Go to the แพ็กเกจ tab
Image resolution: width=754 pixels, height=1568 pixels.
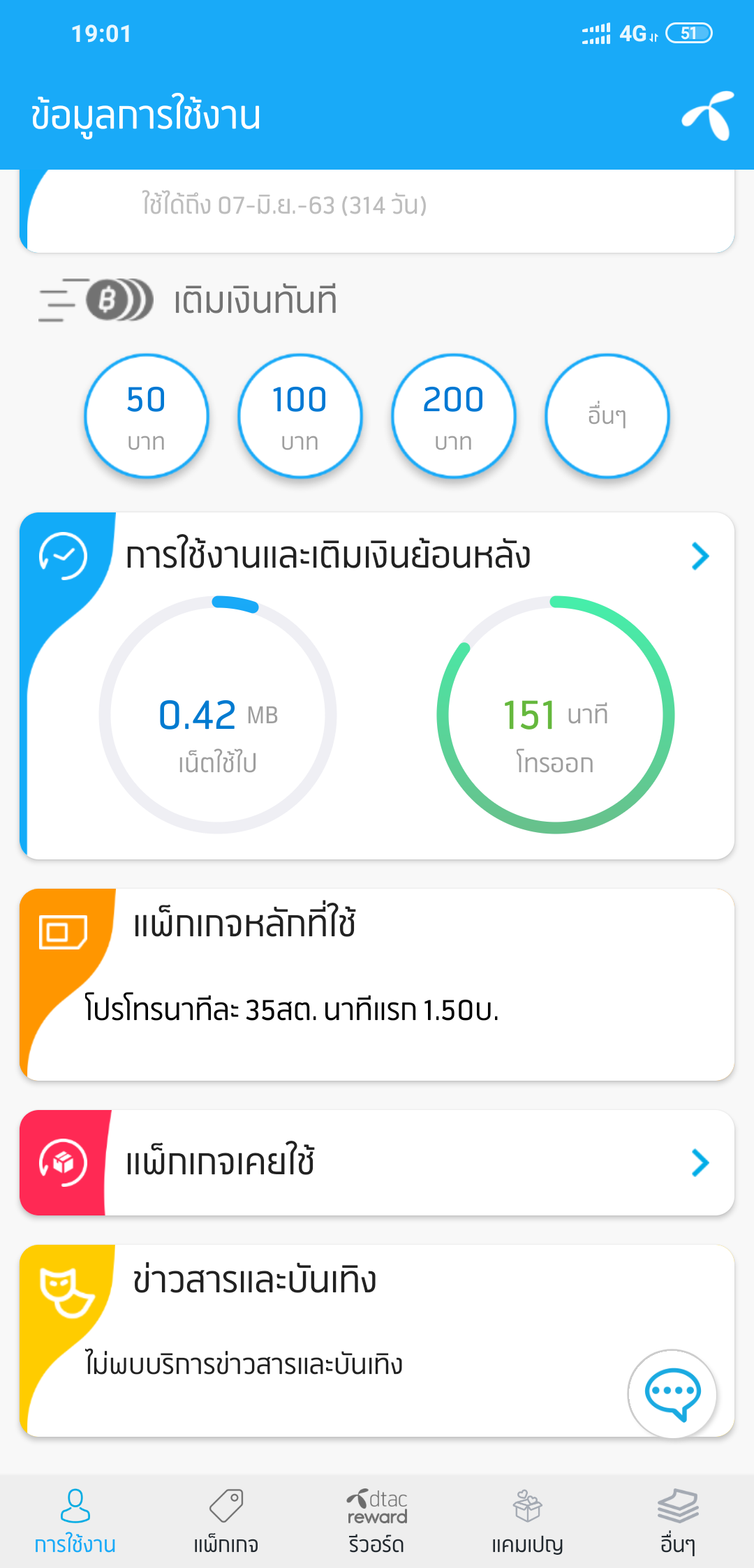[226, 1521]
